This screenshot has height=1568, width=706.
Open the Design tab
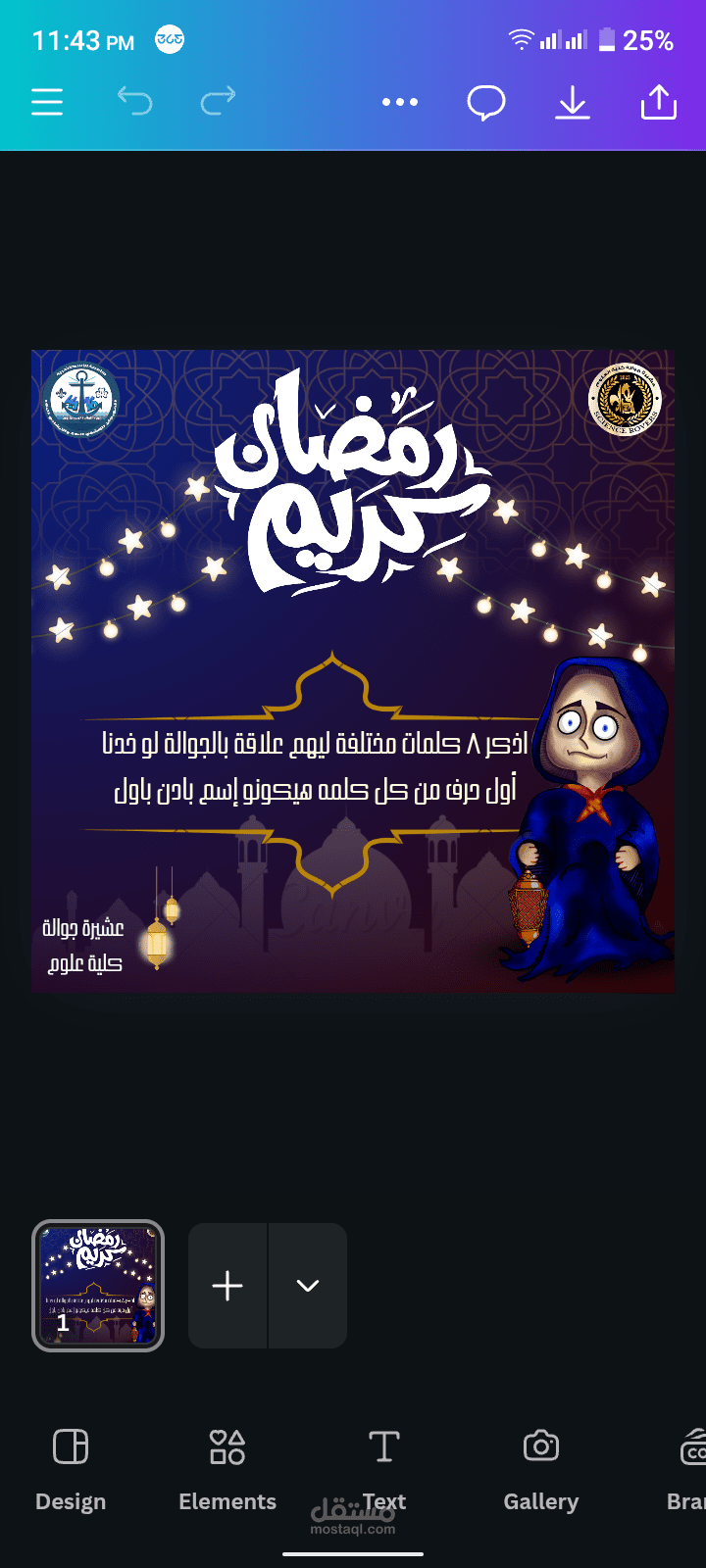click(71, 1469)
